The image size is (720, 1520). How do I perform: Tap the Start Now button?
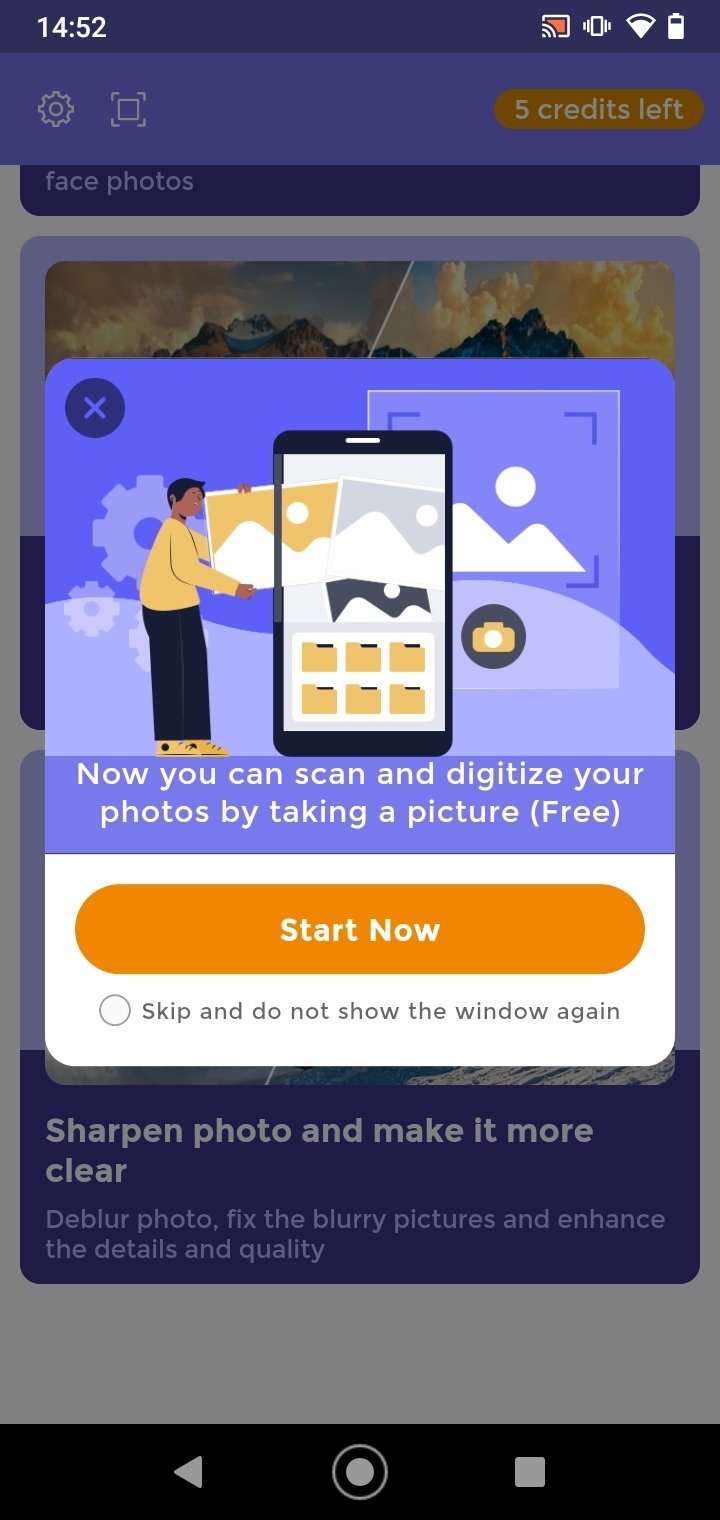360,929
